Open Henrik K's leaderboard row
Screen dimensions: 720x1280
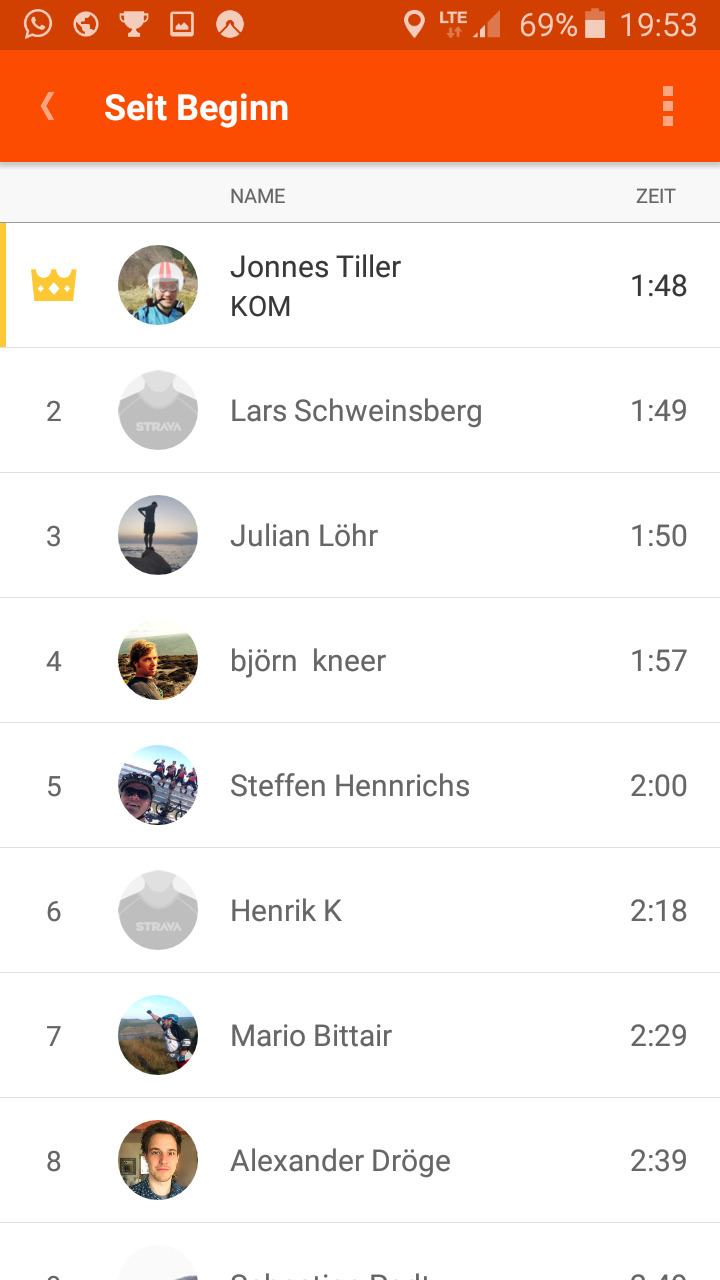[x=360, y=910]
